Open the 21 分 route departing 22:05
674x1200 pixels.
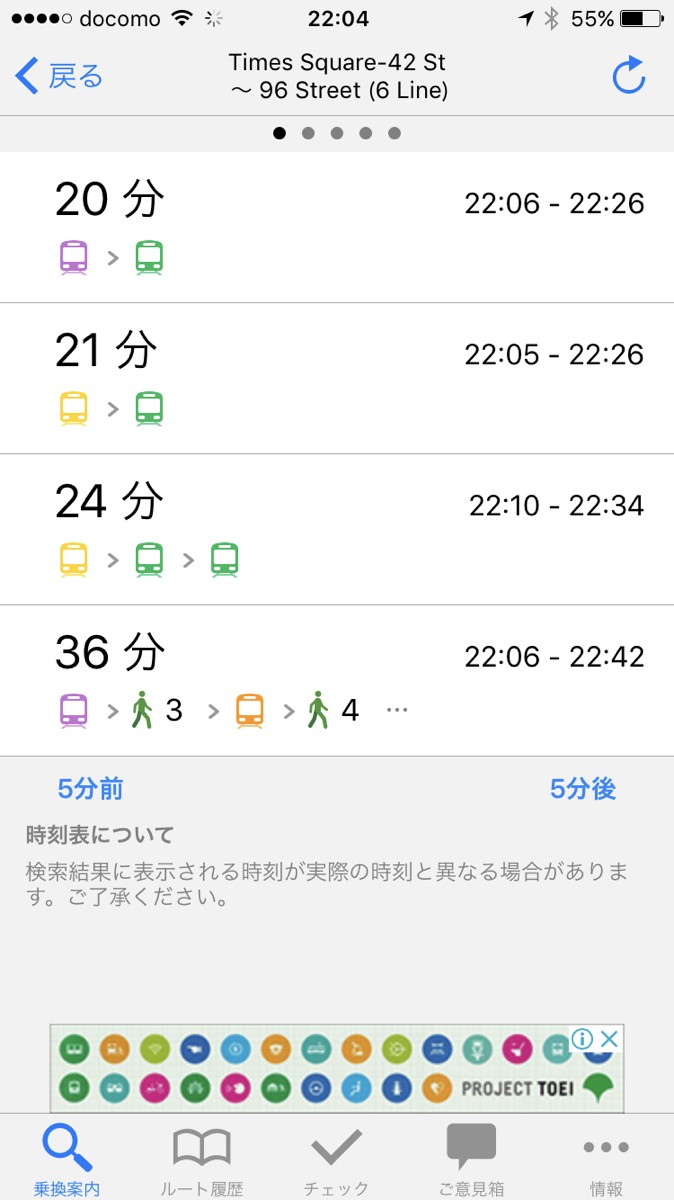pyautogui.click(x=337, y=378)
